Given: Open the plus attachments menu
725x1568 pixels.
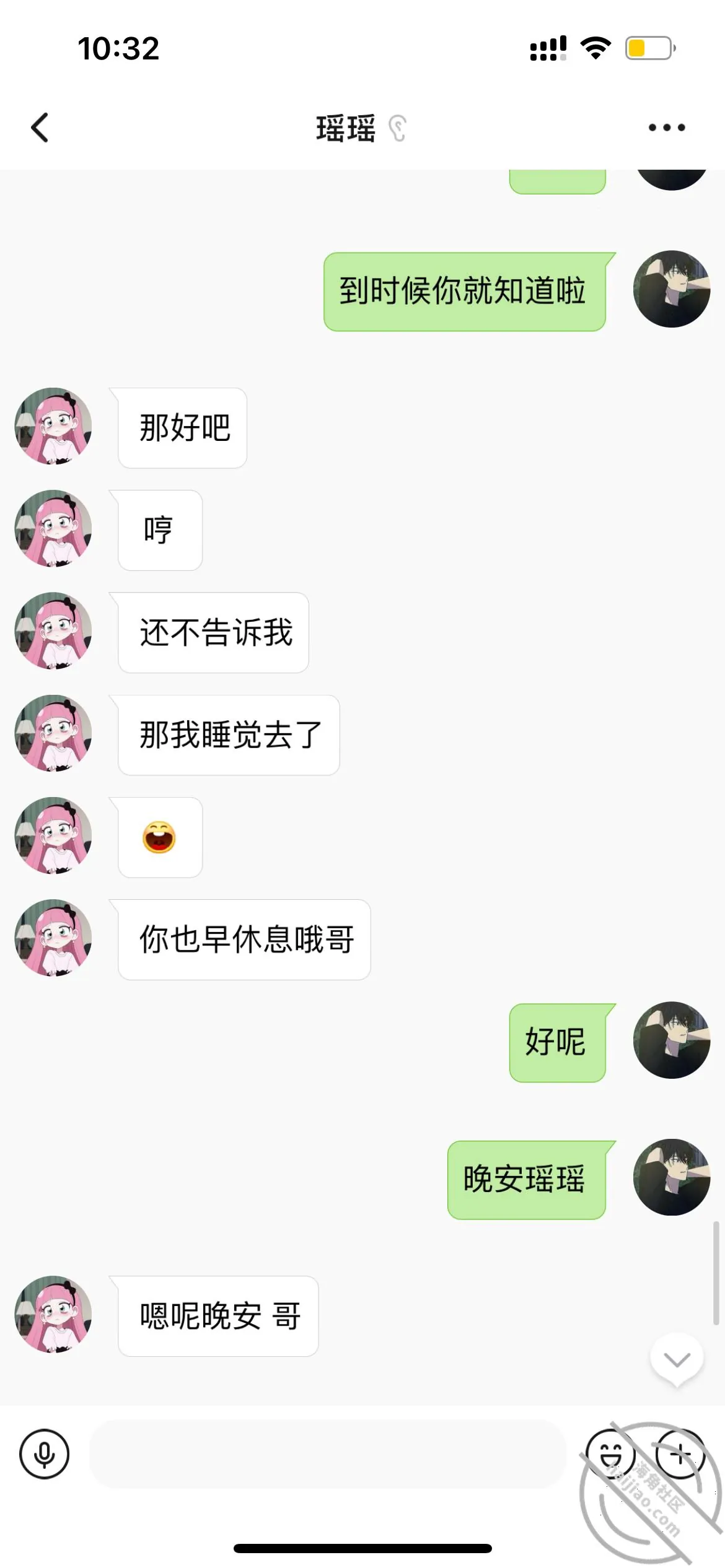Looking at the screenshot, I should [x=680, y=1453].
